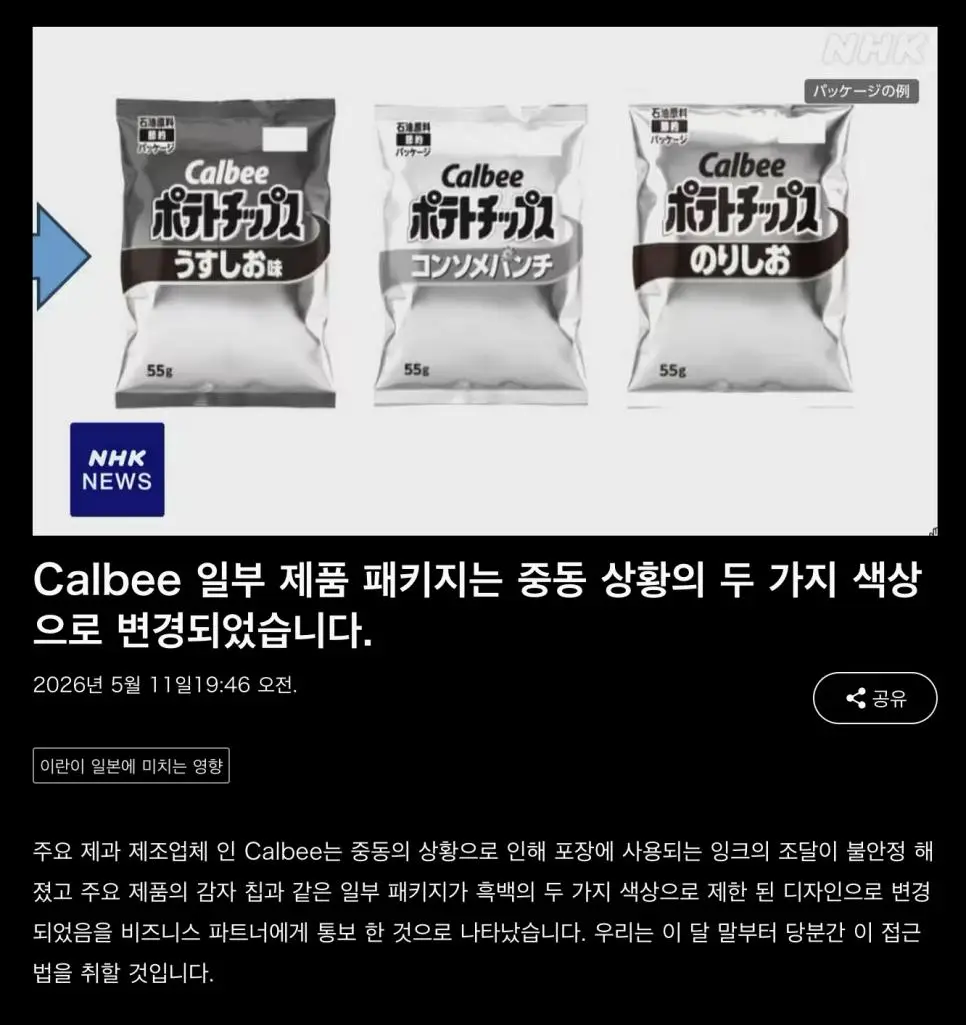Share this article with the 공유 button
966x1025 pixels.
pyautogui.click(x=874, y=698)
